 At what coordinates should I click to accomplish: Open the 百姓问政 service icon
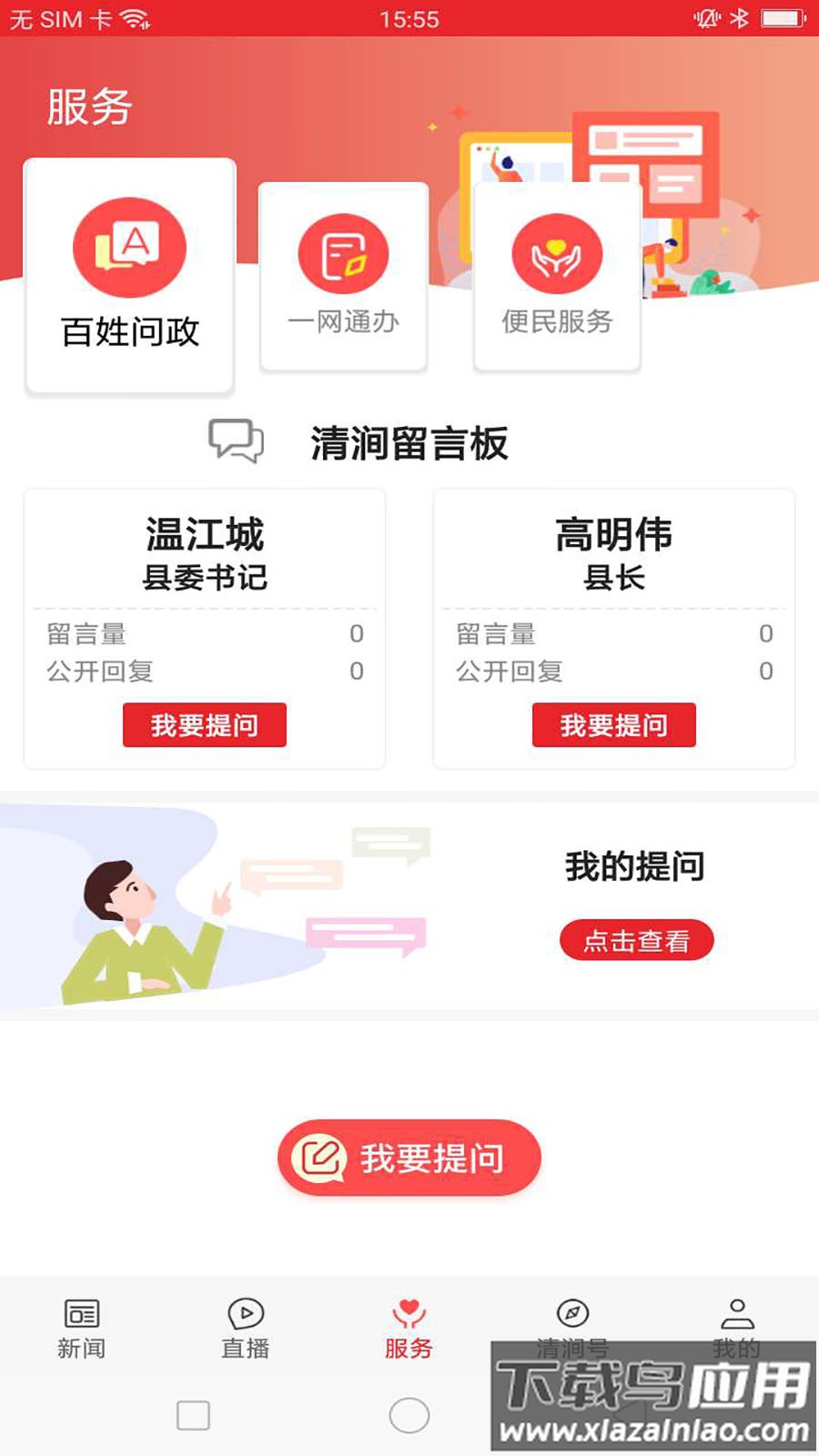pos(128,247)
